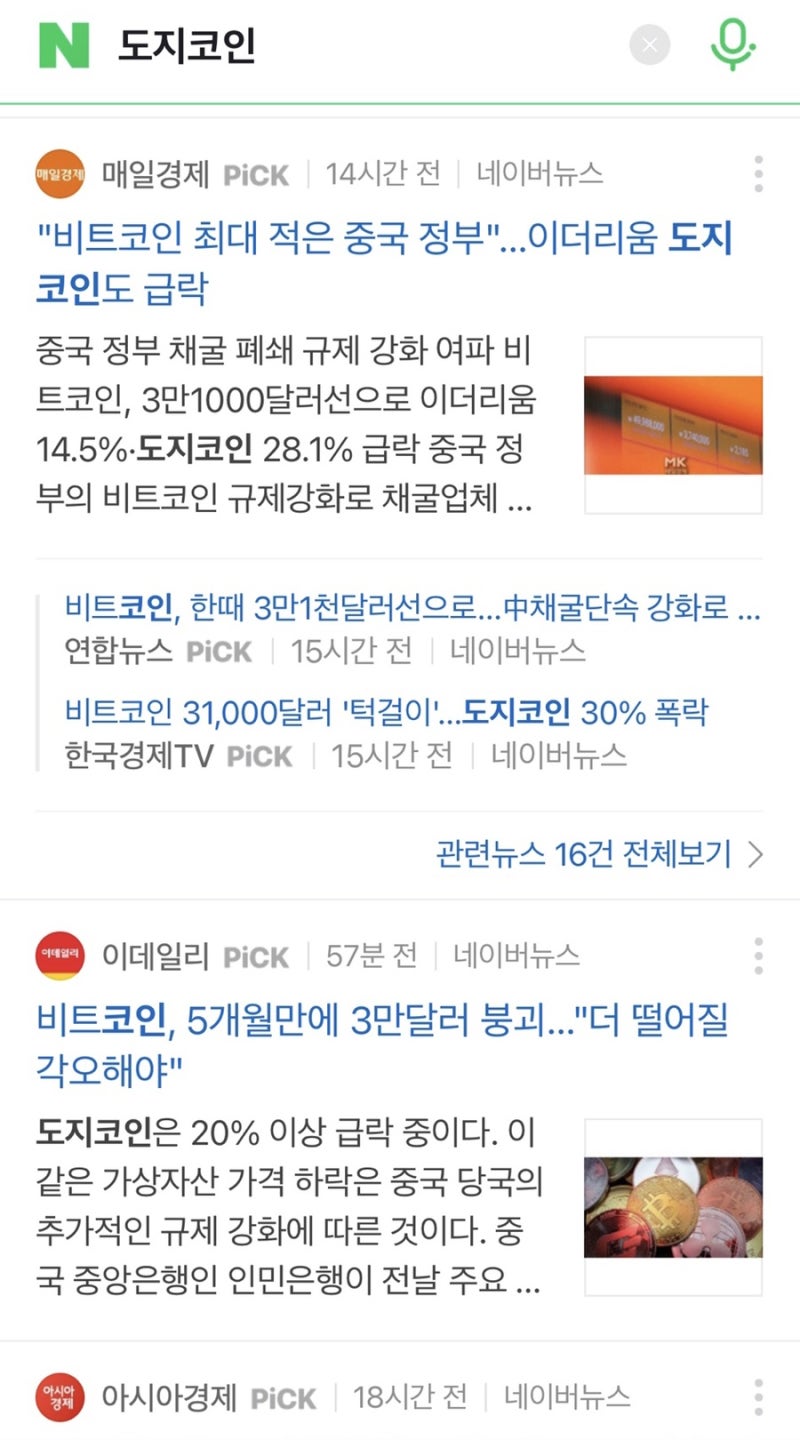The image size is (800, 1440).
Task: Open the three-dot menu for the 매일경제 article
Action: tap(757, 171)
